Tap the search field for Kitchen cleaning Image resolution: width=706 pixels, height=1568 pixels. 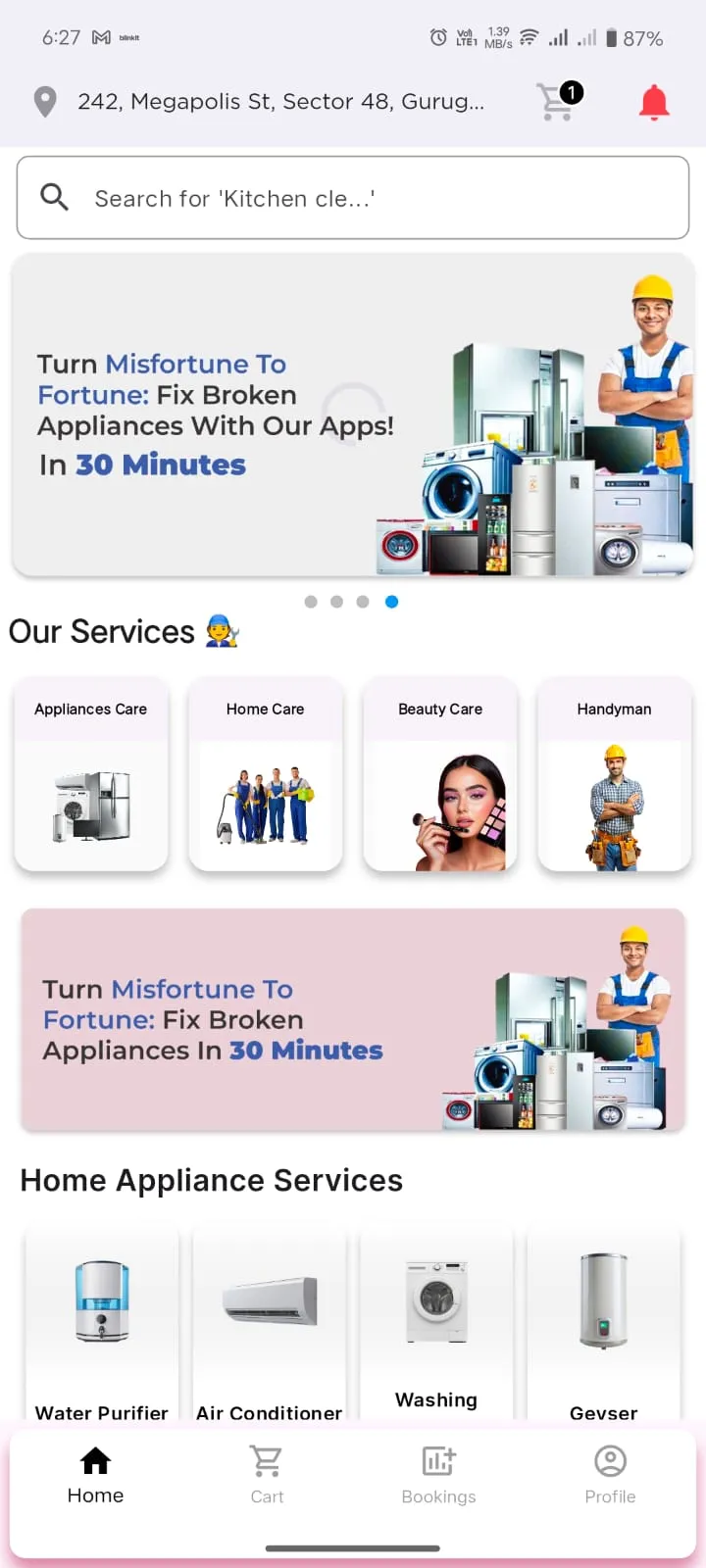[353, 198]
